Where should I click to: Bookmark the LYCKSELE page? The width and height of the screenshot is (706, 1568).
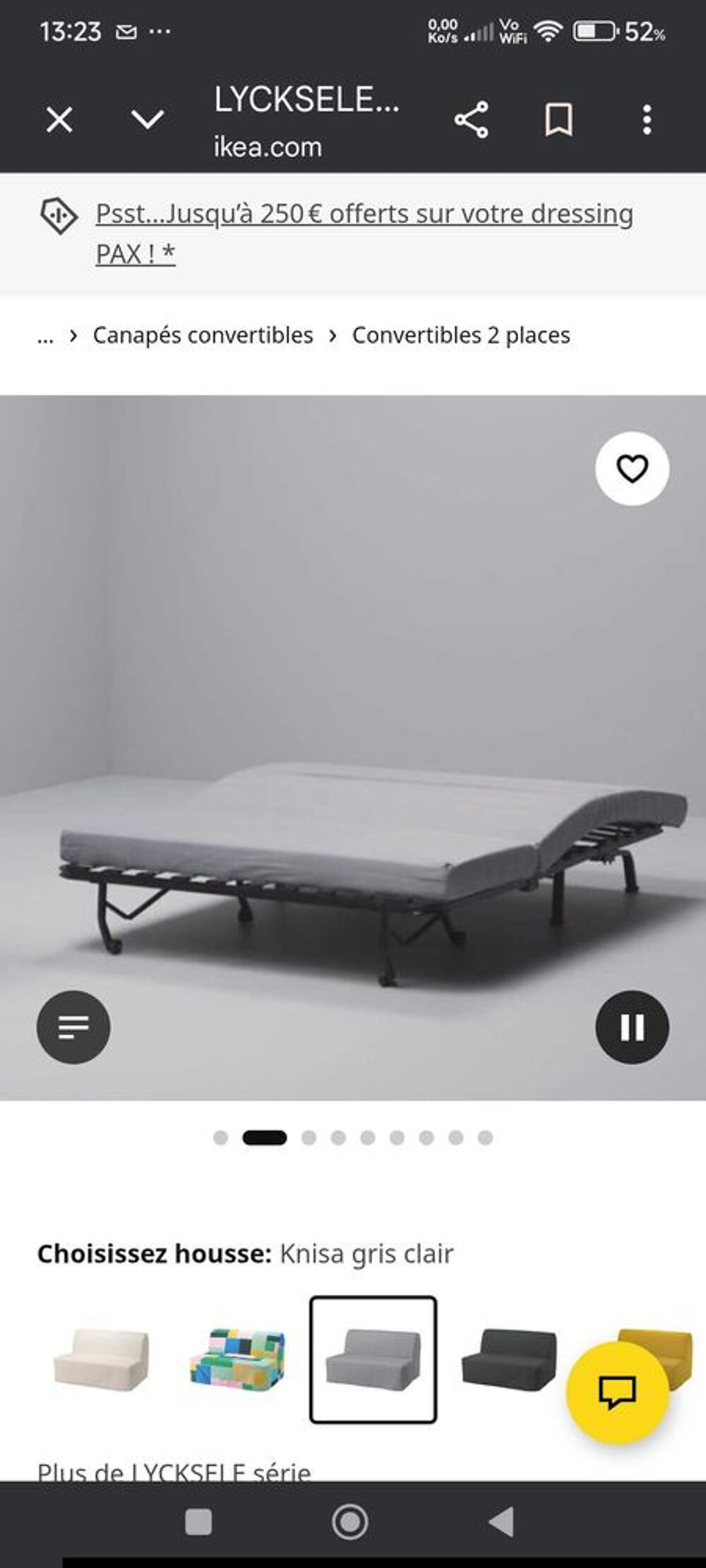[558, 120]
